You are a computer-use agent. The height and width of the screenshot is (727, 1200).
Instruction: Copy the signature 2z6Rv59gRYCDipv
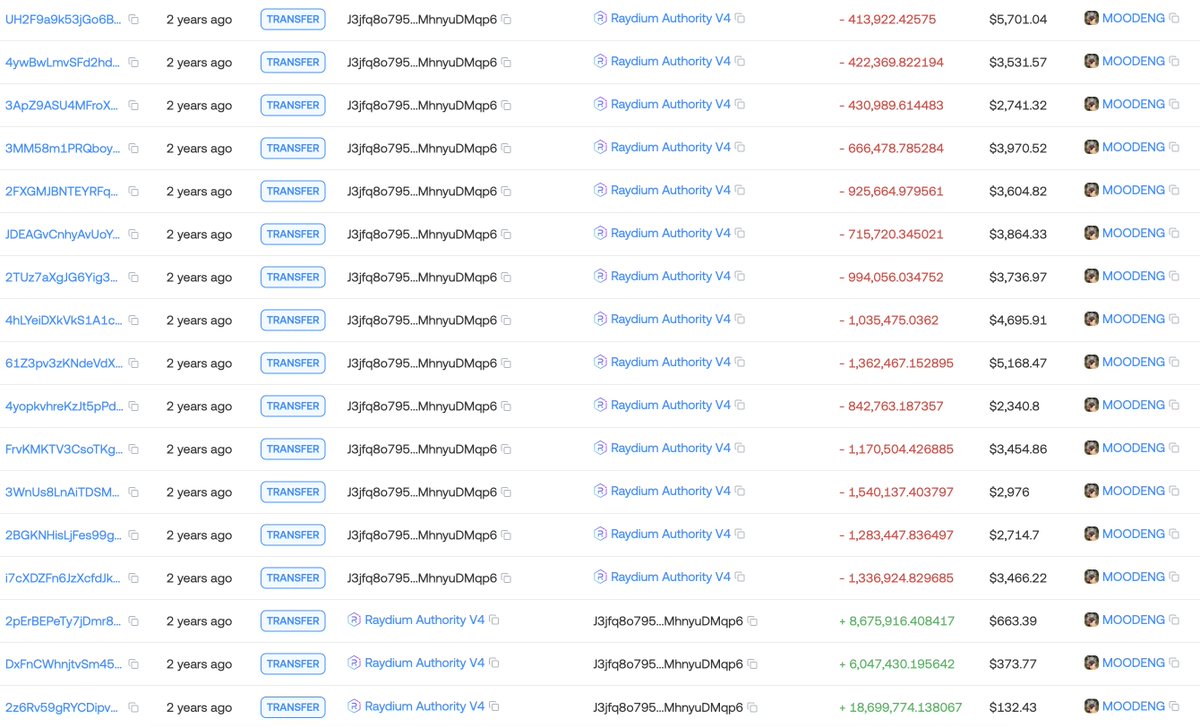click(x=133, y=707)
